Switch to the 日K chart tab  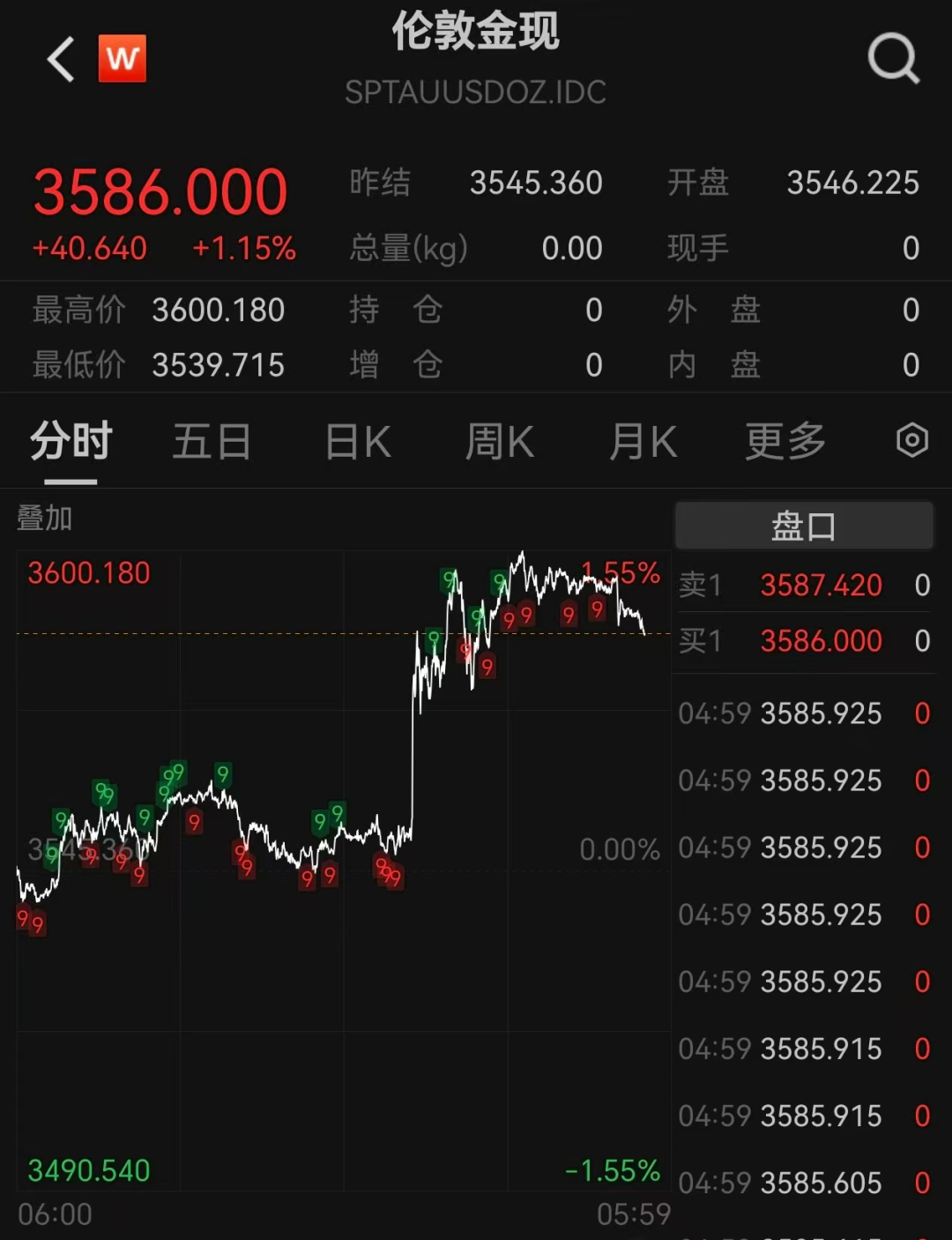[x=358, y=441]
